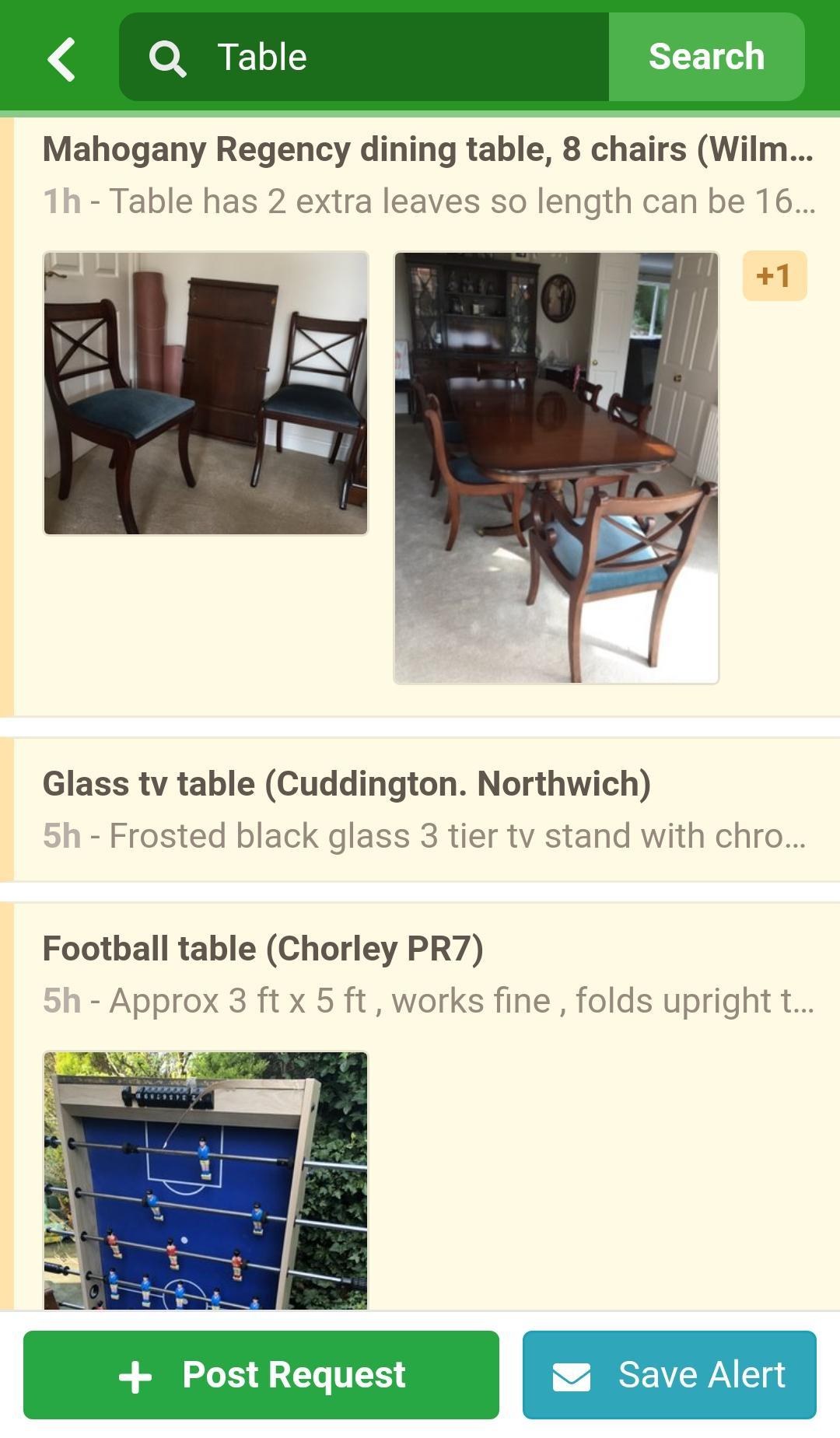Click the 1h timestamp on dining table post
The image size is (840, 1438).
[63, 202]
